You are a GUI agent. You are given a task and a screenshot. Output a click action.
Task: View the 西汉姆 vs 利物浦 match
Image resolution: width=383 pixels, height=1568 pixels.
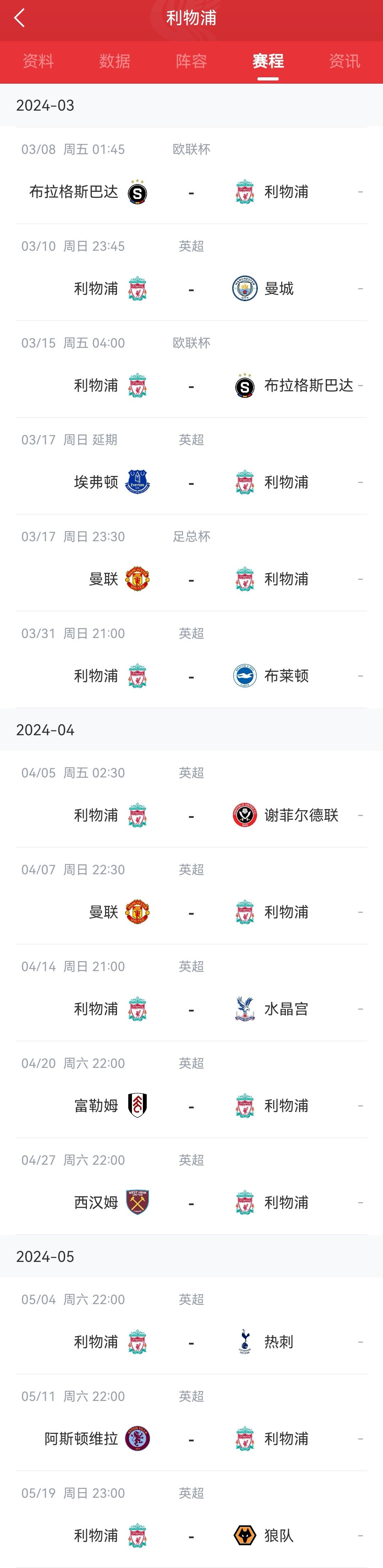191,1203
